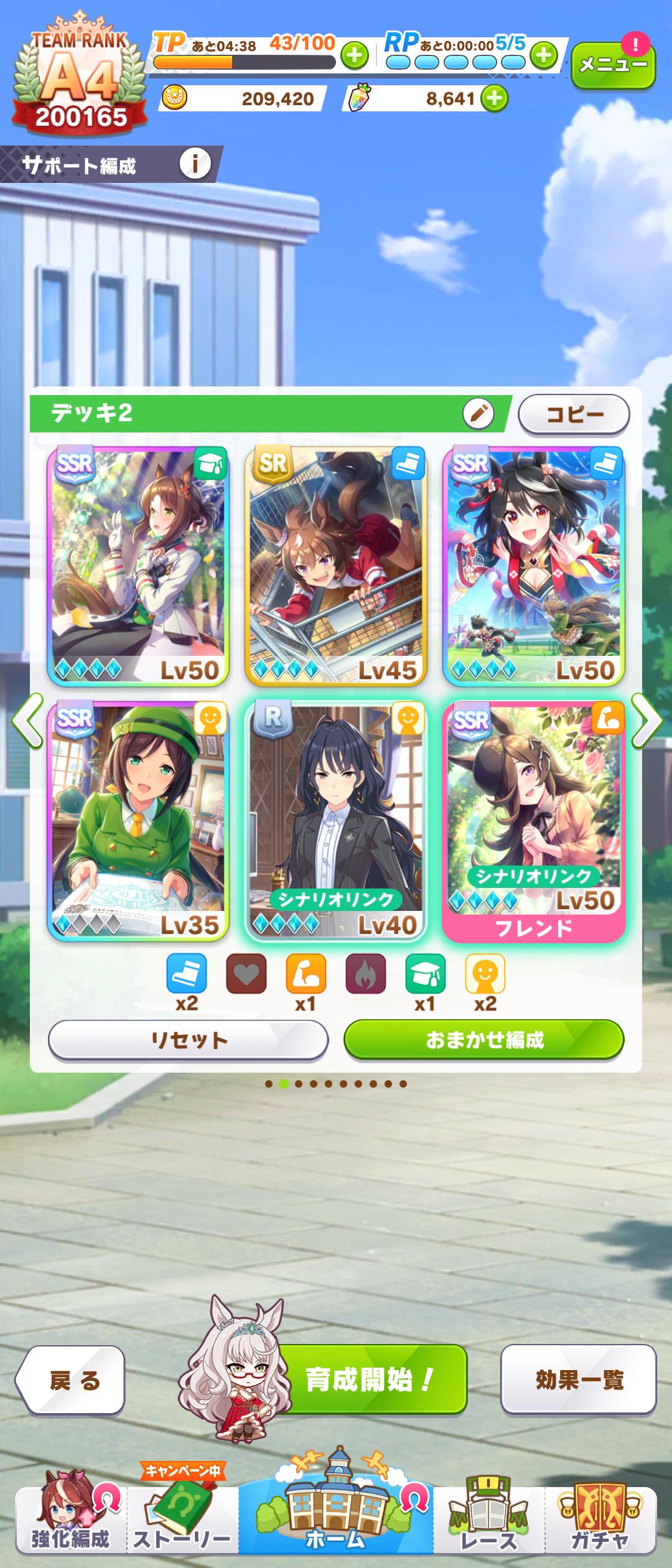Go to the next deck with the right arrow
Image resolution: width=672 pixels, height=1568 pixels.
point(646,720)
